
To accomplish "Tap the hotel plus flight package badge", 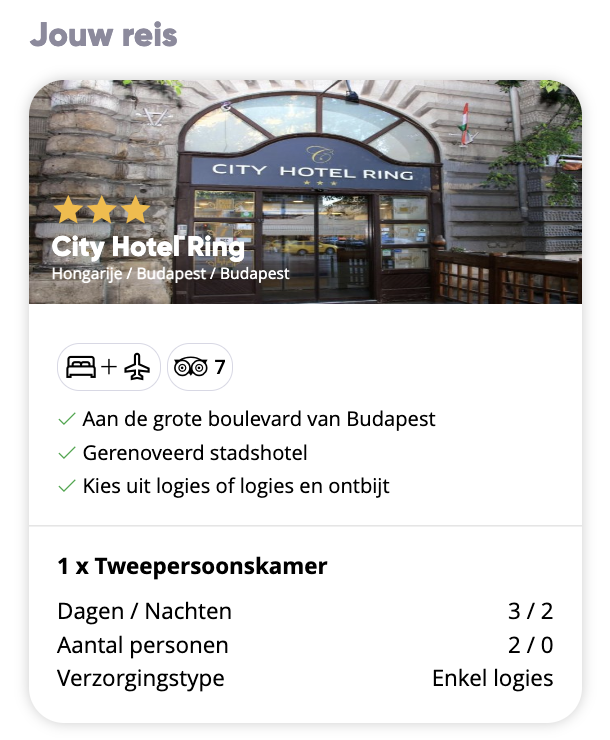I will click(x=108, y=368).
